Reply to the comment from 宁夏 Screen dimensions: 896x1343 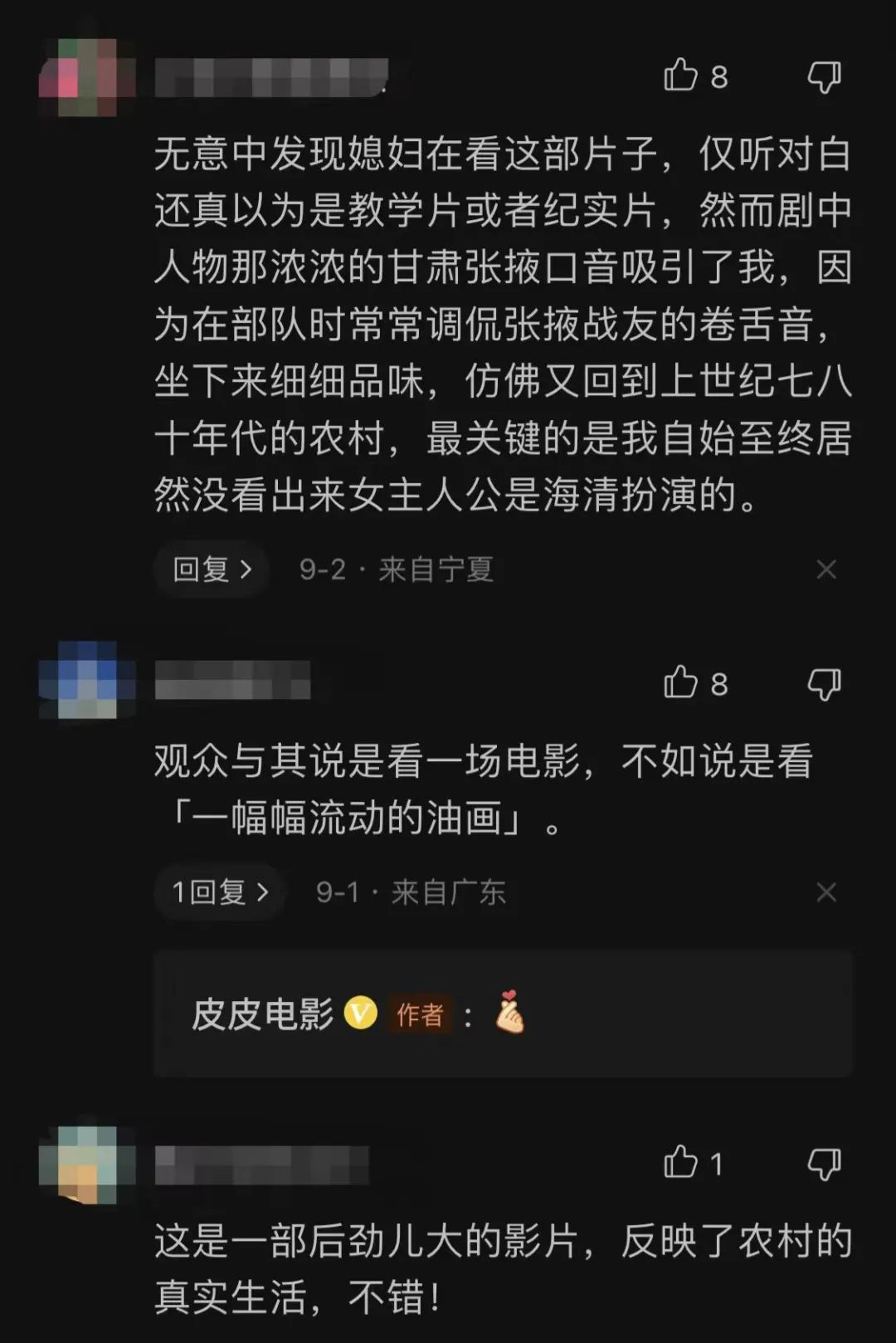click(211, 569)
